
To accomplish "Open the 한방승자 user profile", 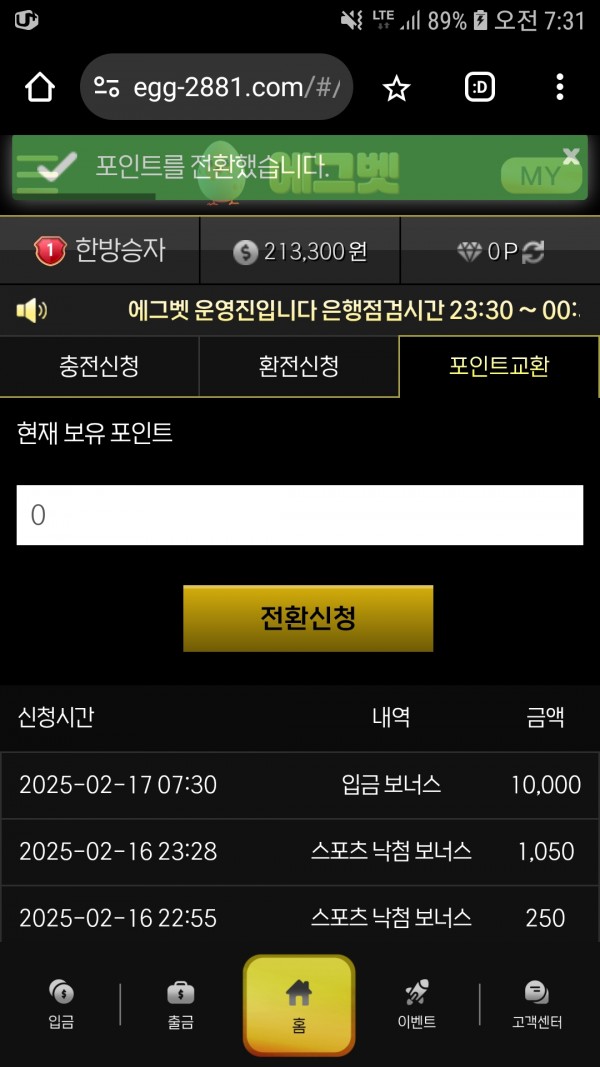I will 100,250.
